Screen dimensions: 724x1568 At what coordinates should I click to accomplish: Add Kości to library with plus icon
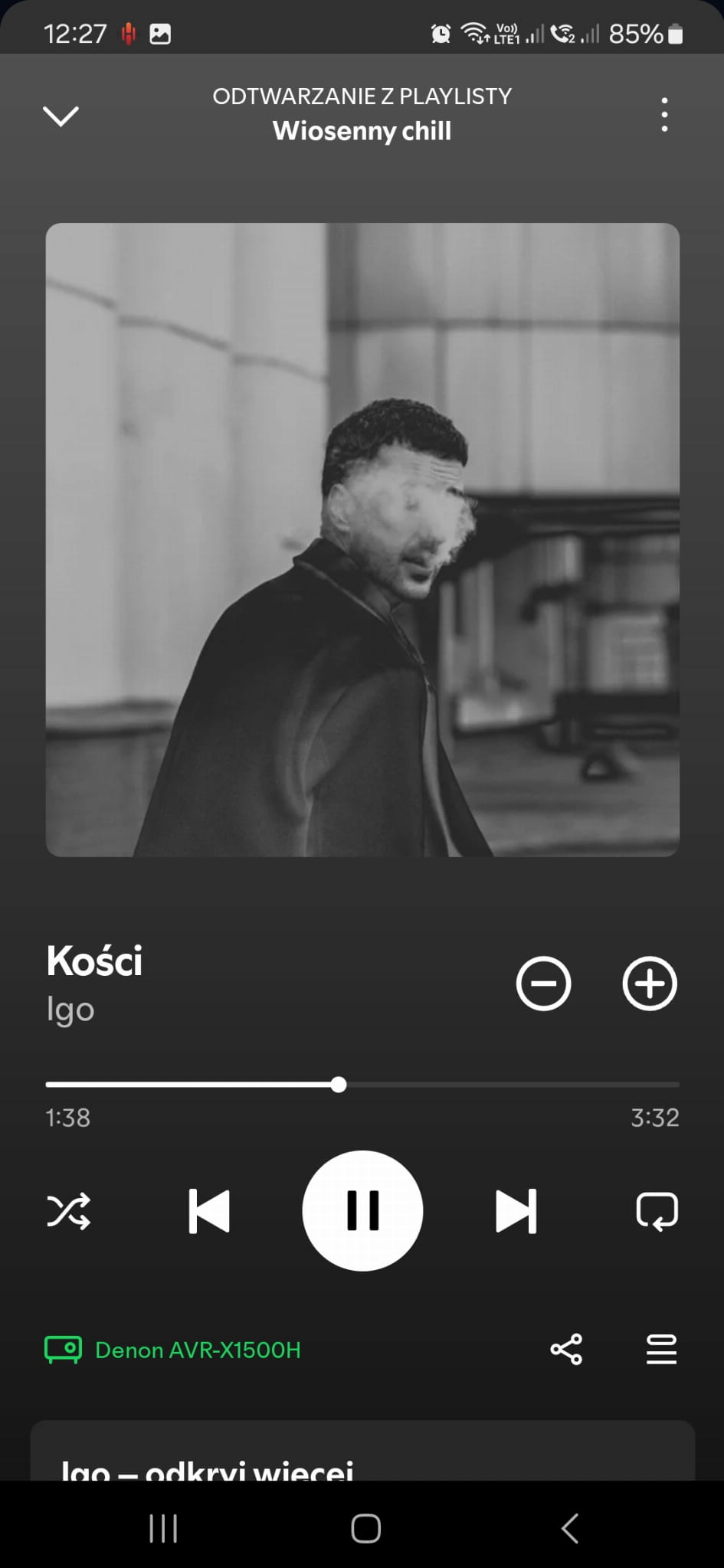point(649,984)
